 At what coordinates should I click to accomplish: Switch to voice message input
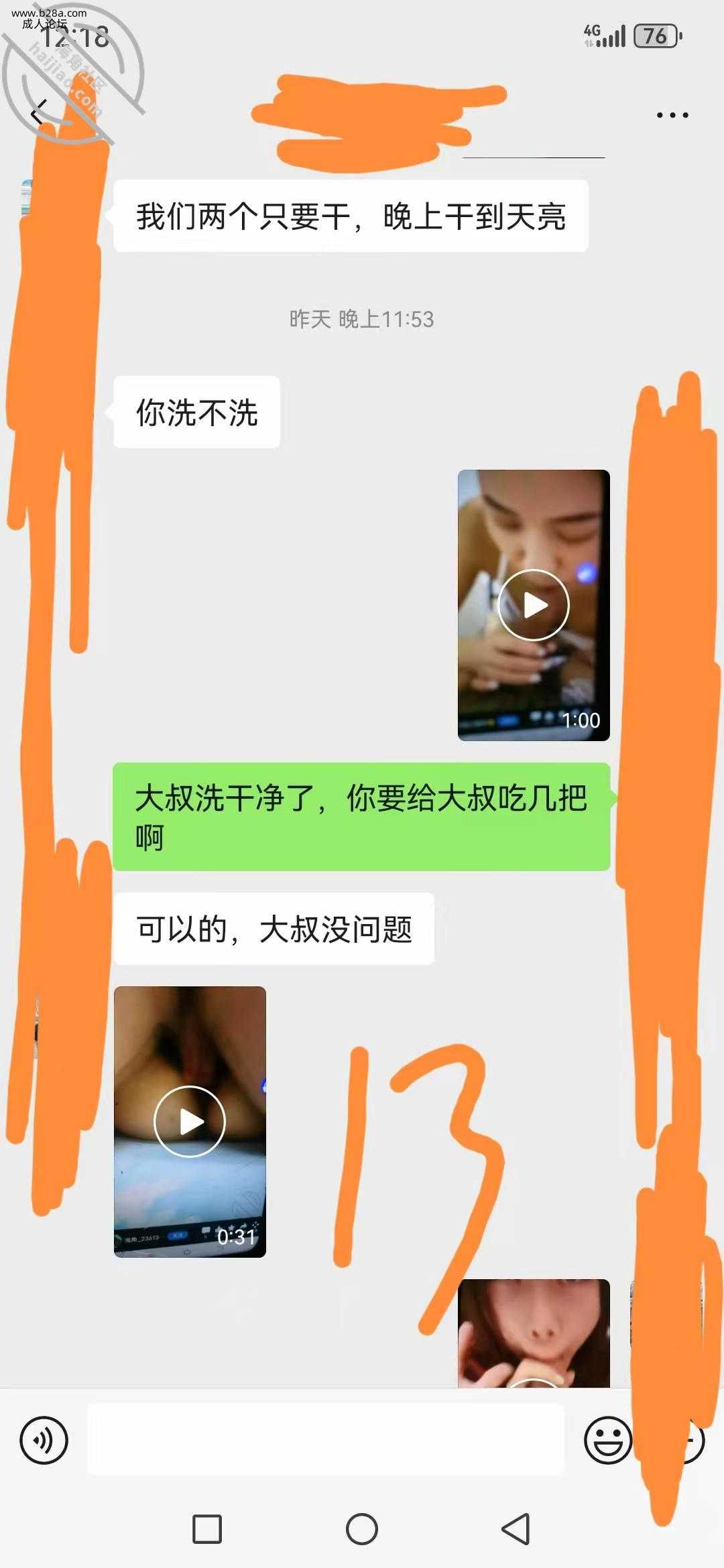[44, 1439]
